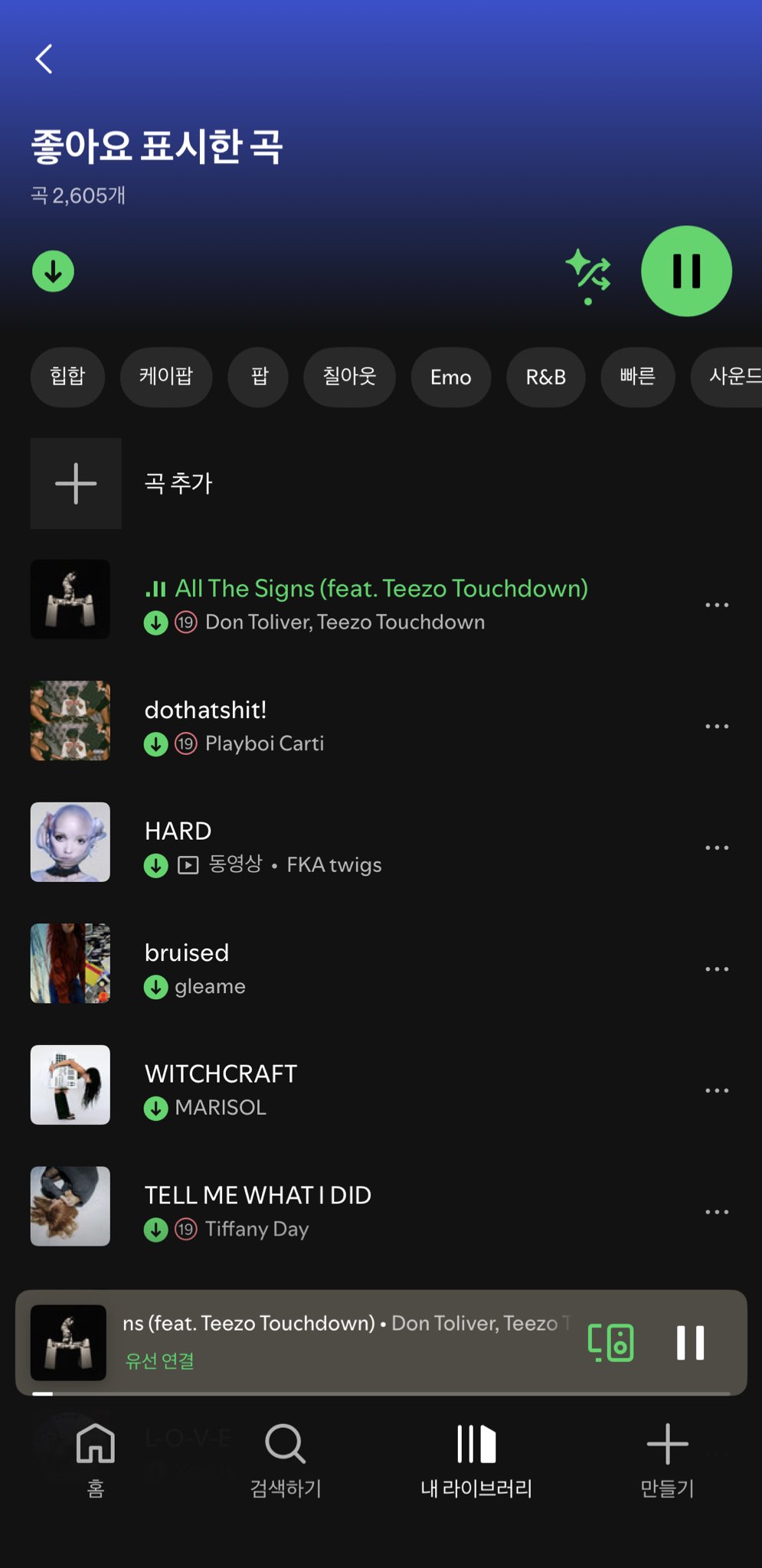This screenshot has height=1568, width=762.
Task: Open the options menu for dothatshit!
Action: tap(717, 726)
